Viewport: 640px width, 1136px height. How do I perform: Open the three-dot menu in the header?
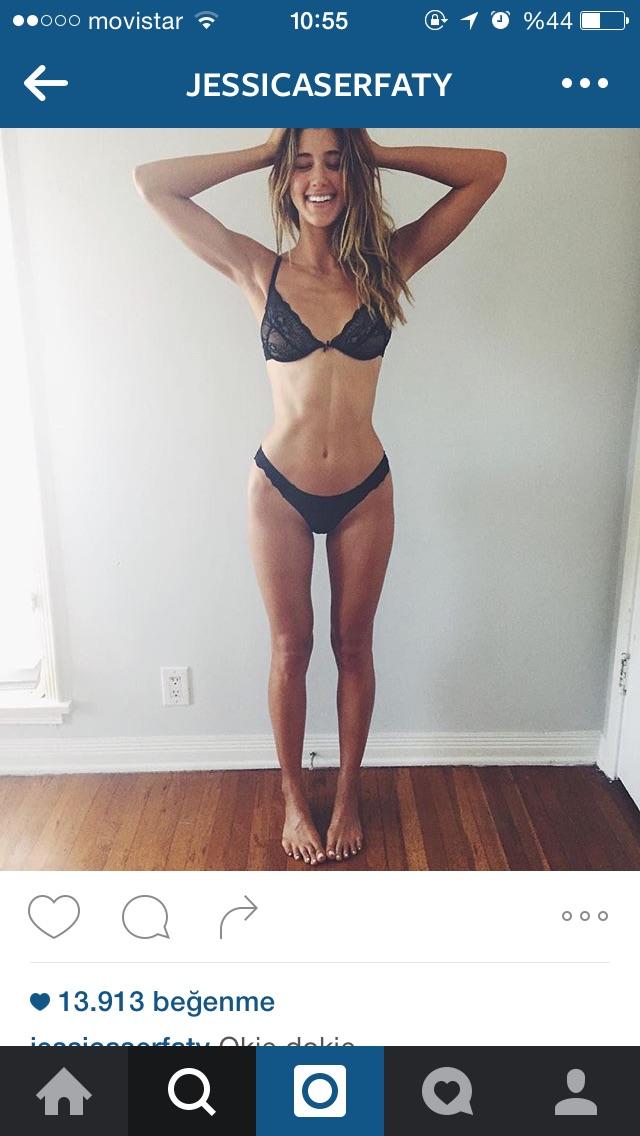click(x=585, y=83)
